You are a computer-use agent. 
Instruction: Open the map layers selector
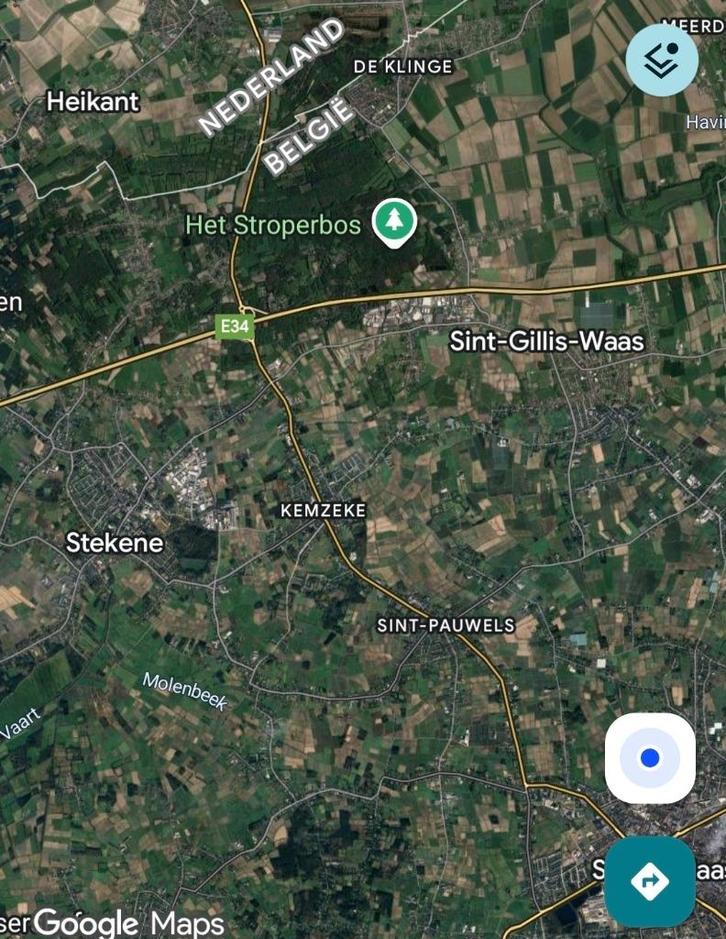[x=661, y=60]
